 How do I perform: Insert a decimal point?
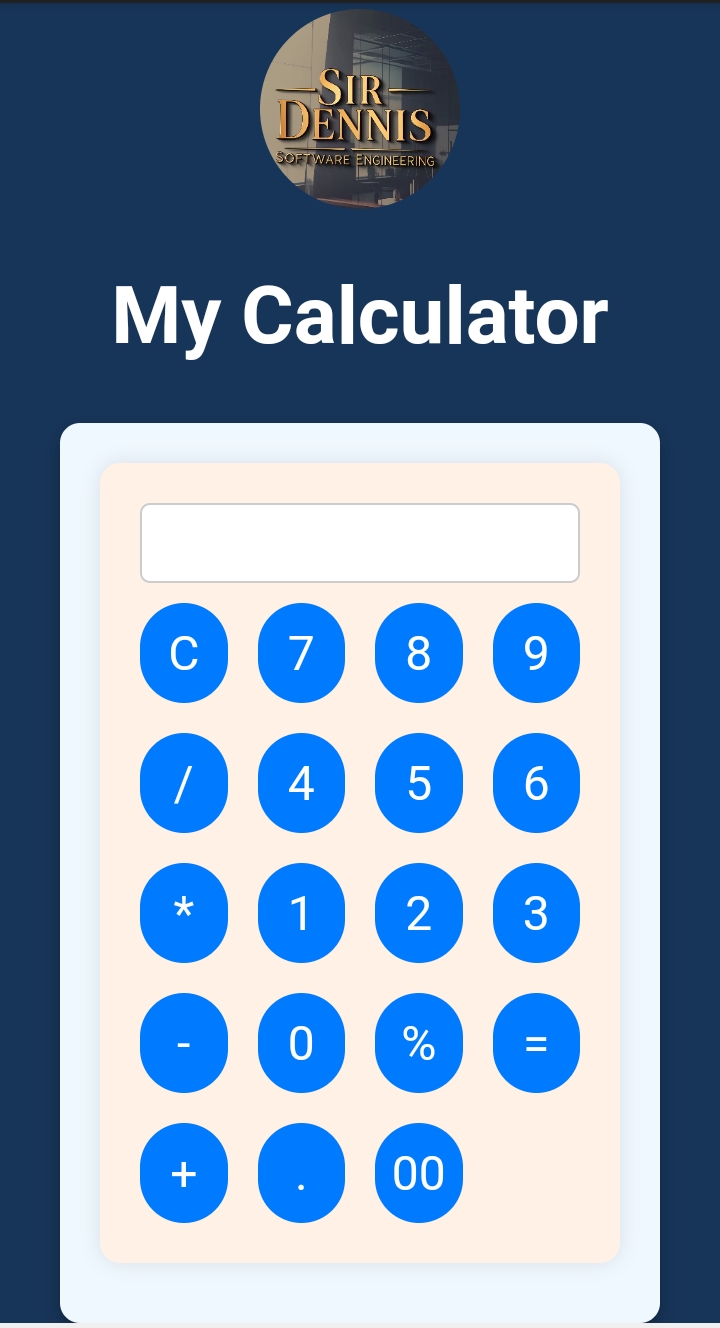pos(301,1173)
